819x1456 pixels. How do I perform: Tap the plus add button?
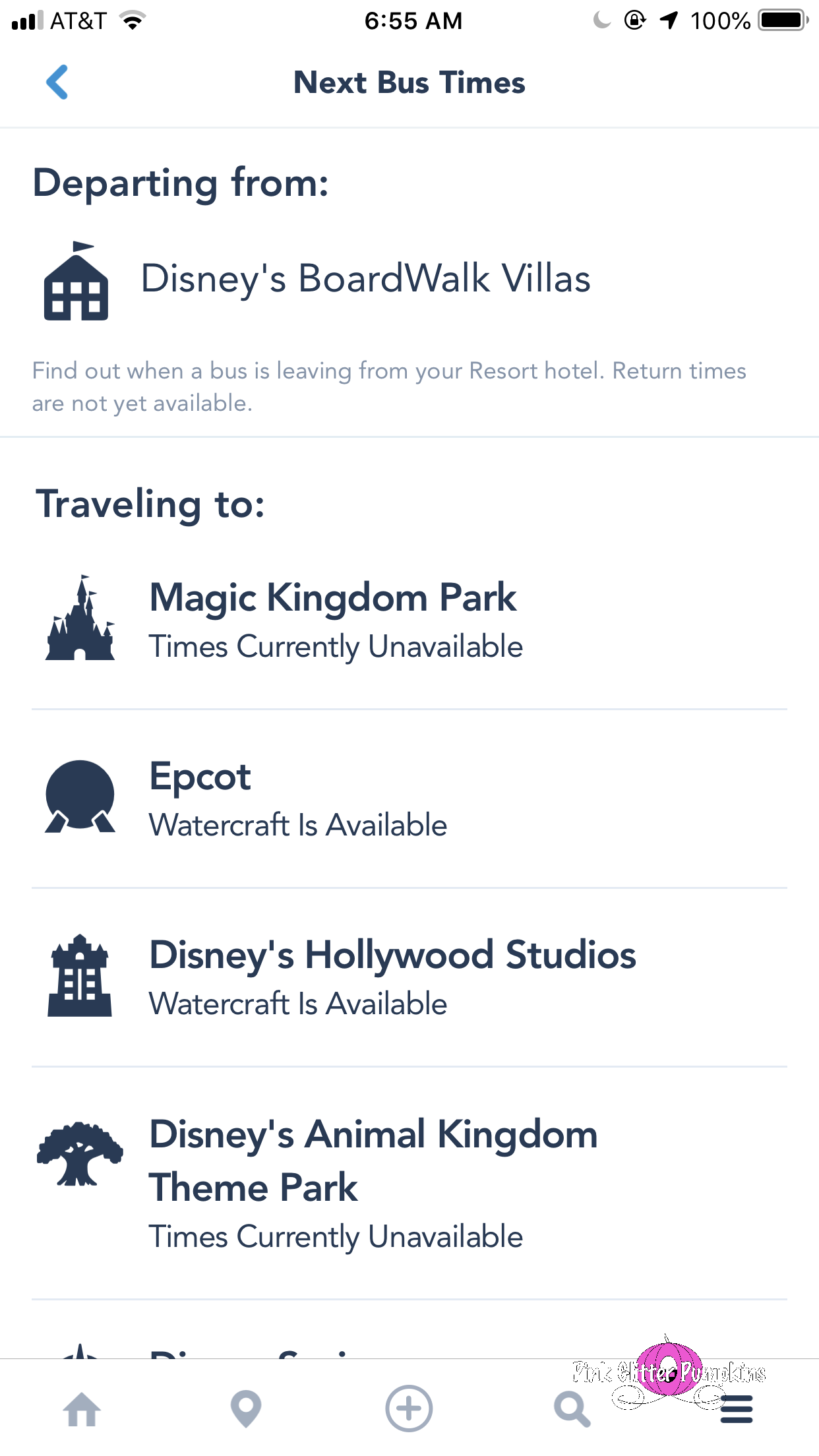(x=409, y=1409)
